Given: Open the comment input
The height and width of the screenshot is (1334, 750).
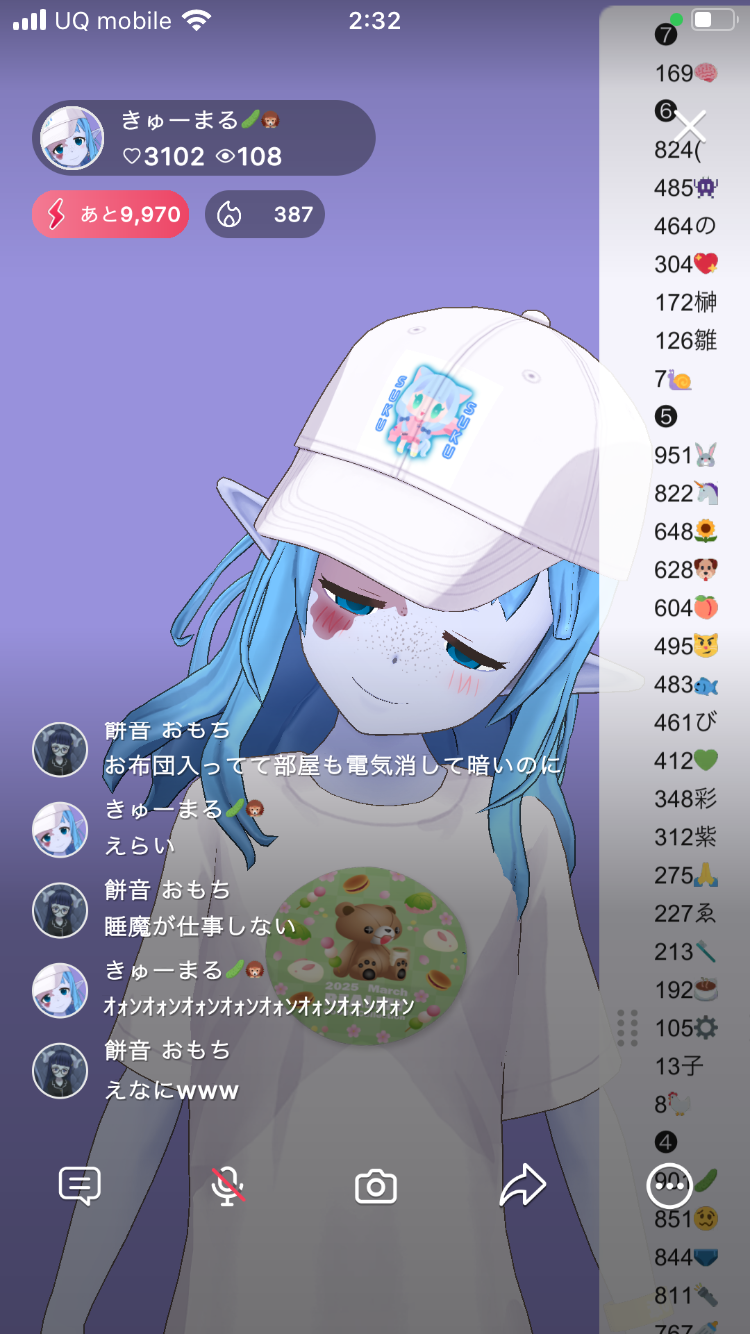Looking at the screenshot, I should [x=79, y=1186].
